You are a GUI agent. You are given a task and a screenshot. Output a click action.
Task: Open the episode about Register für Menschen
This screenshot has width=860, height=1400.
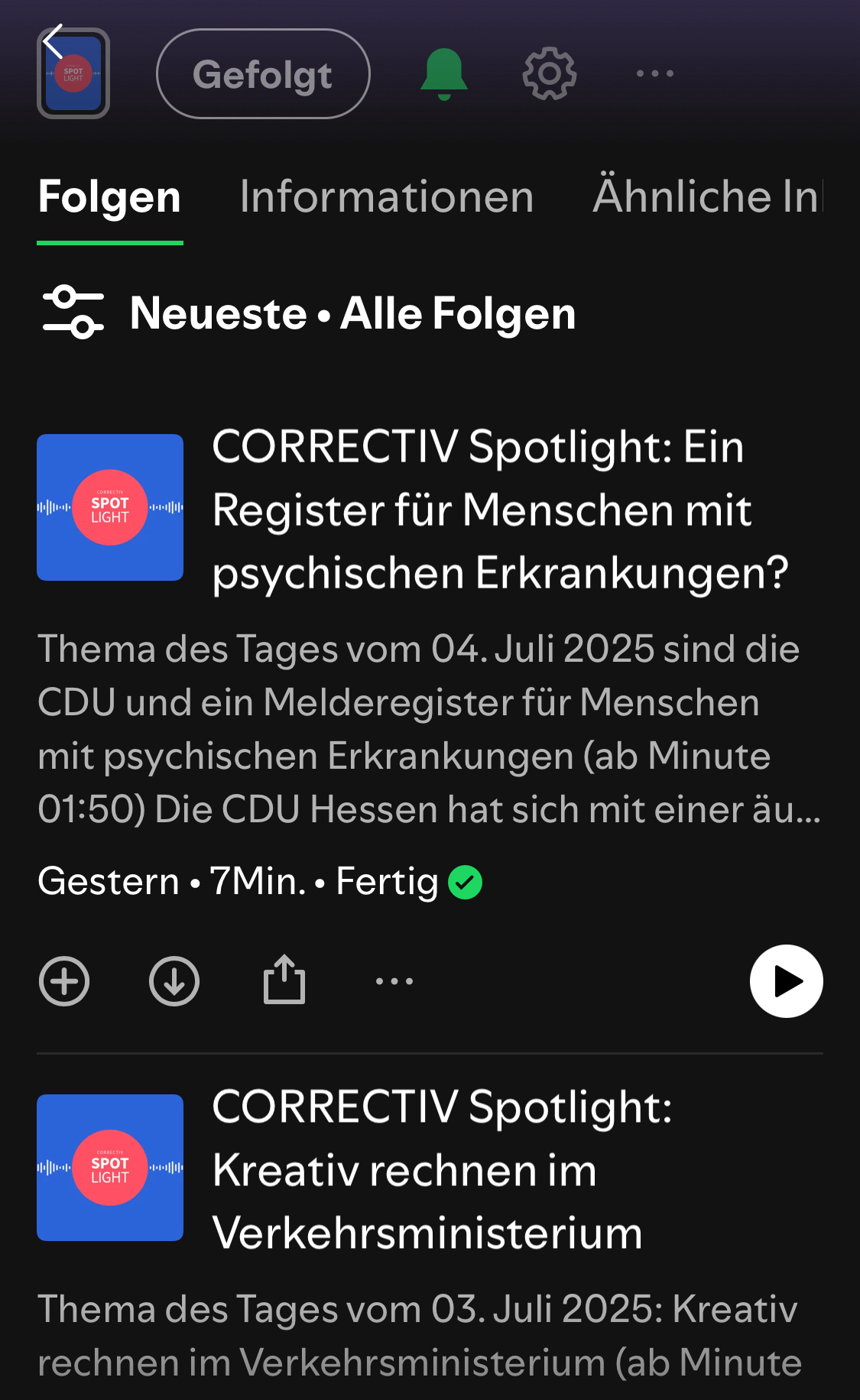tap(500, 510)
